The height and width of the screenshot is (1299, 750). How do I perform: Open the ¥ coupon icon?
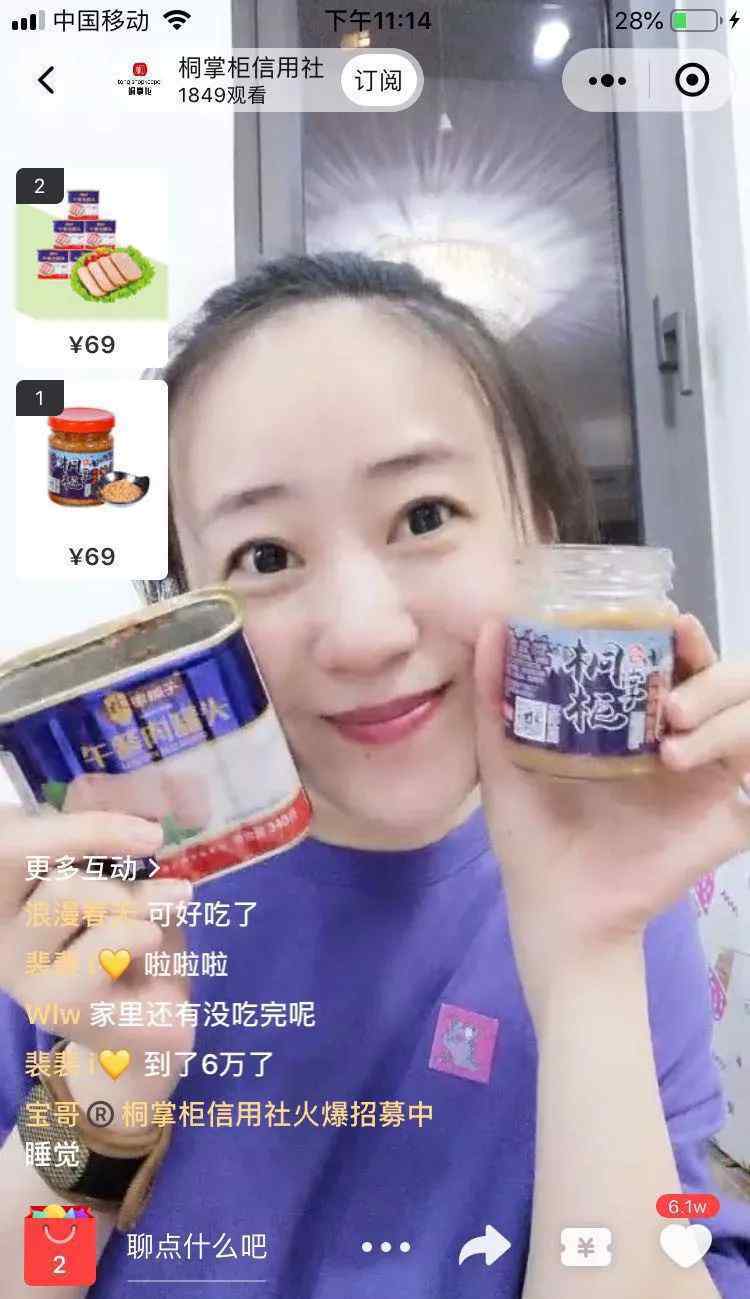coord(586,1247)
